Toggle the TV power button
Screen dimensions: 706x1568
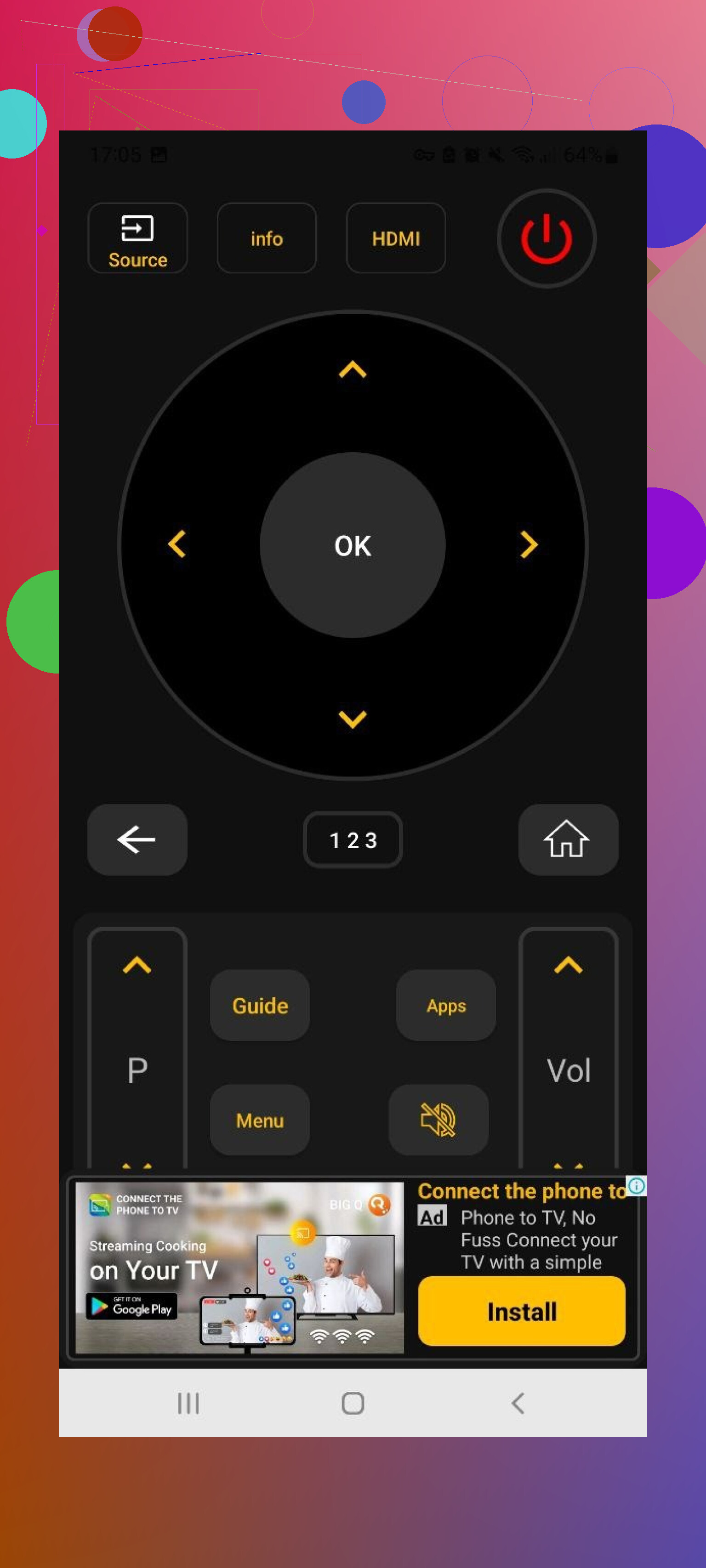546,238
